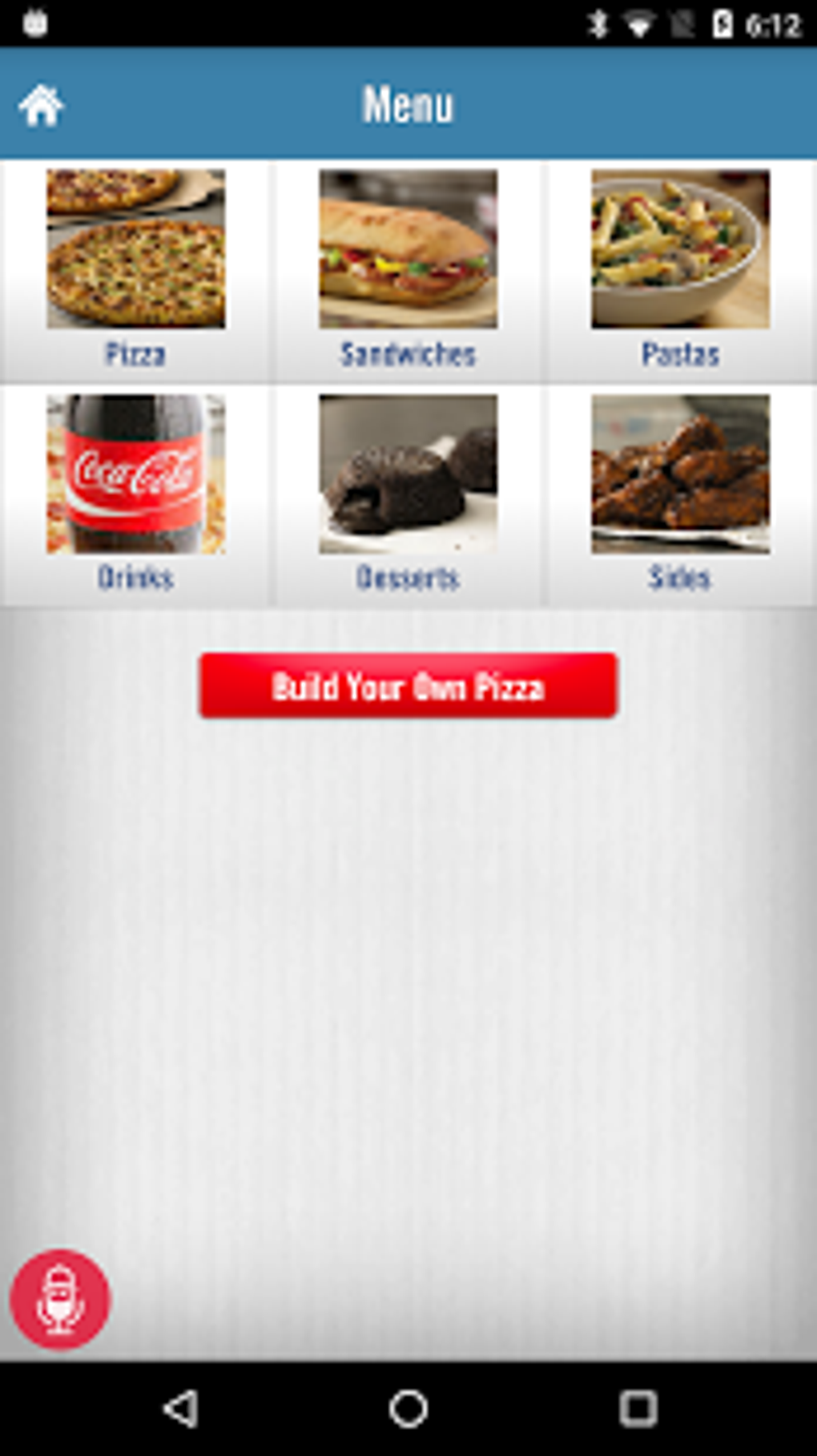The height and width of the screenshot is (1456, 817).
Task: Go back using the system back button
Action: click(181, 1408)
